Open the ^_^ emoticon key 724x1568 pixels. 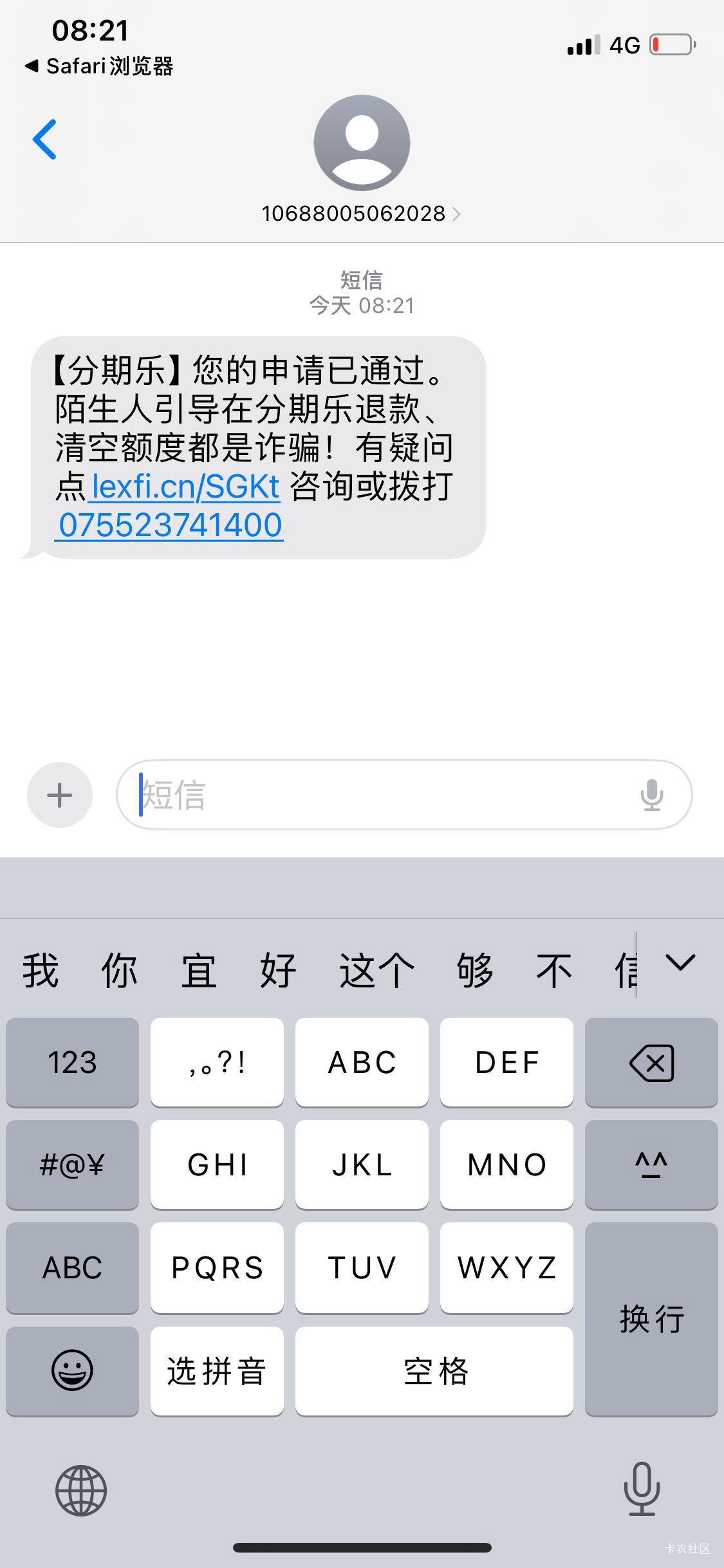click(651, 1164)
